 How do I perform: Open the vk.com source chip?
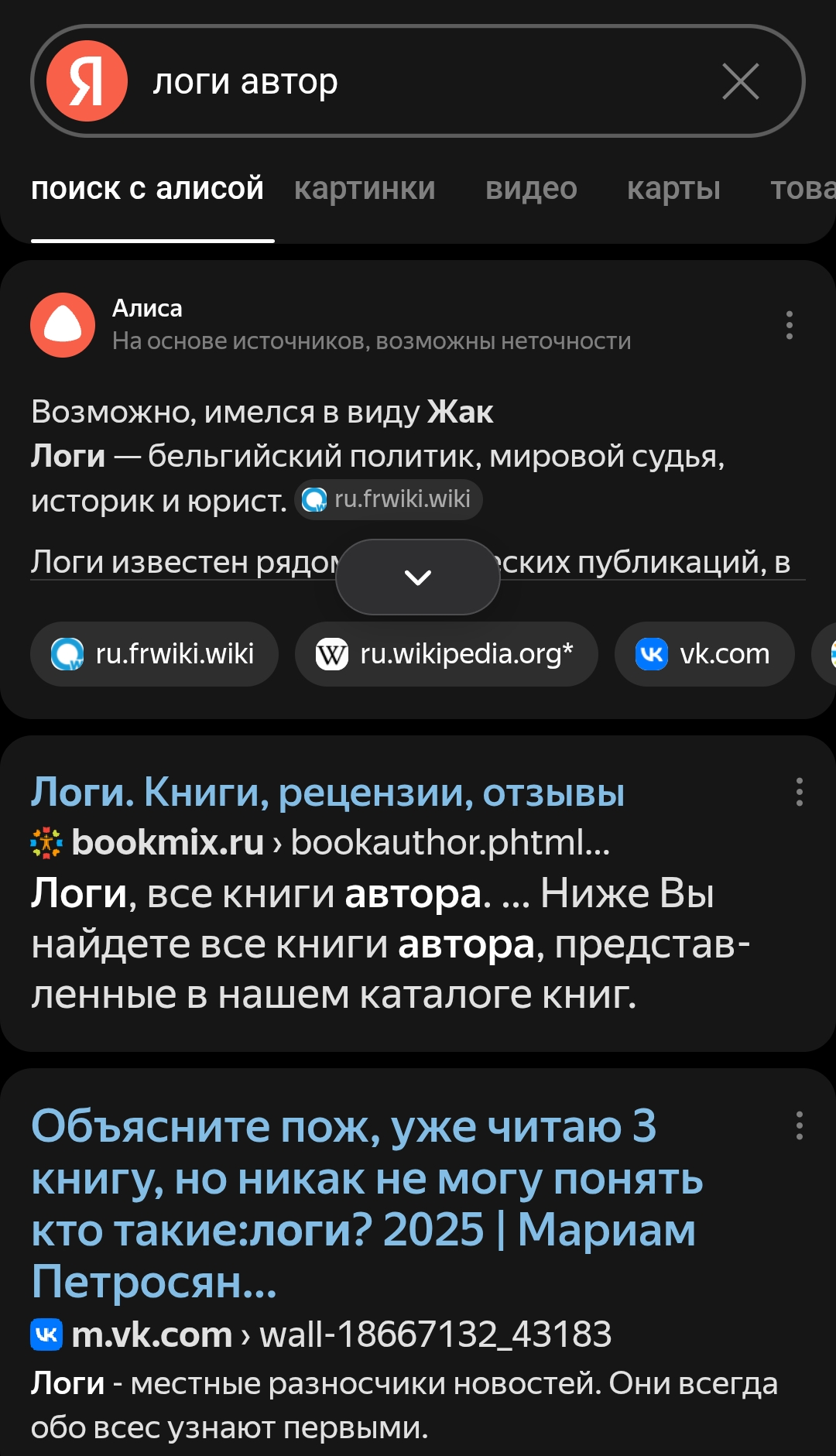[x=704, y=654]
